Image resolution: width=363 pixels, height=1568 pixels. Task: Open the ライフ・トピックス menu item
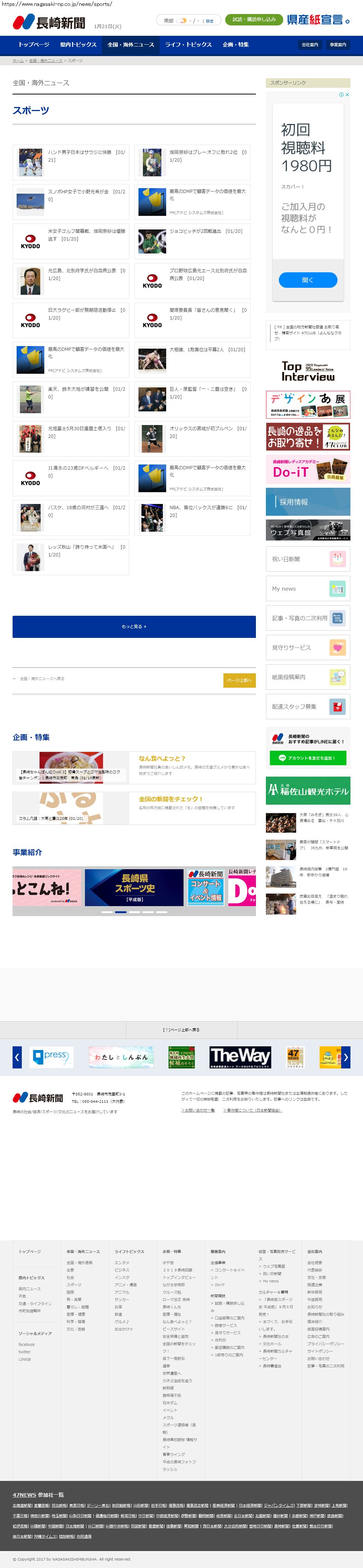coord(188,45)
